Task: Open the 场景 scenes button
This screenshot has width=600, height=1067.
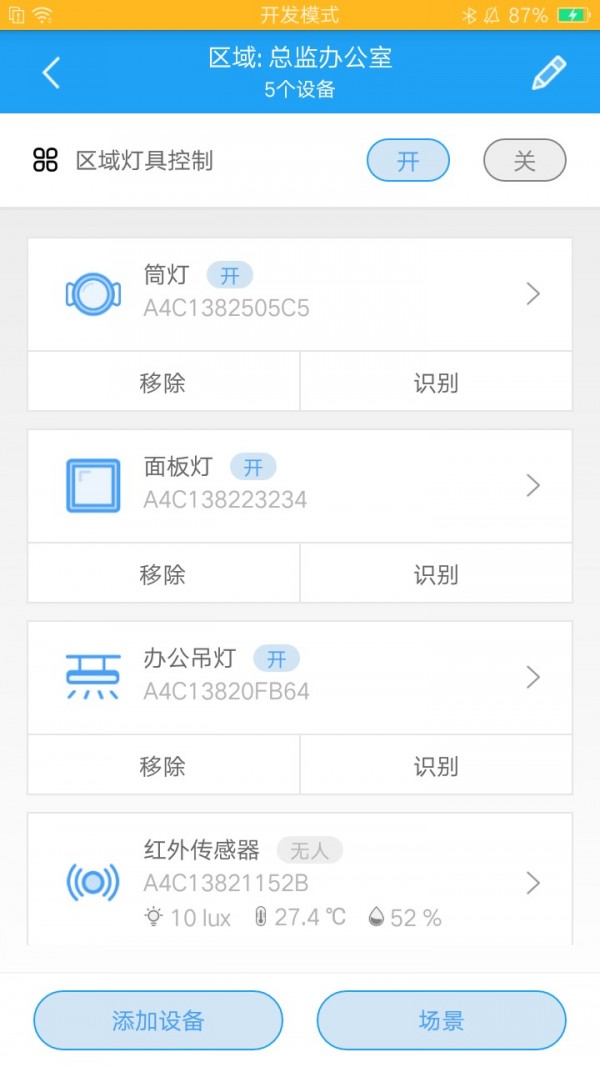Action: tap(441, 1020)
